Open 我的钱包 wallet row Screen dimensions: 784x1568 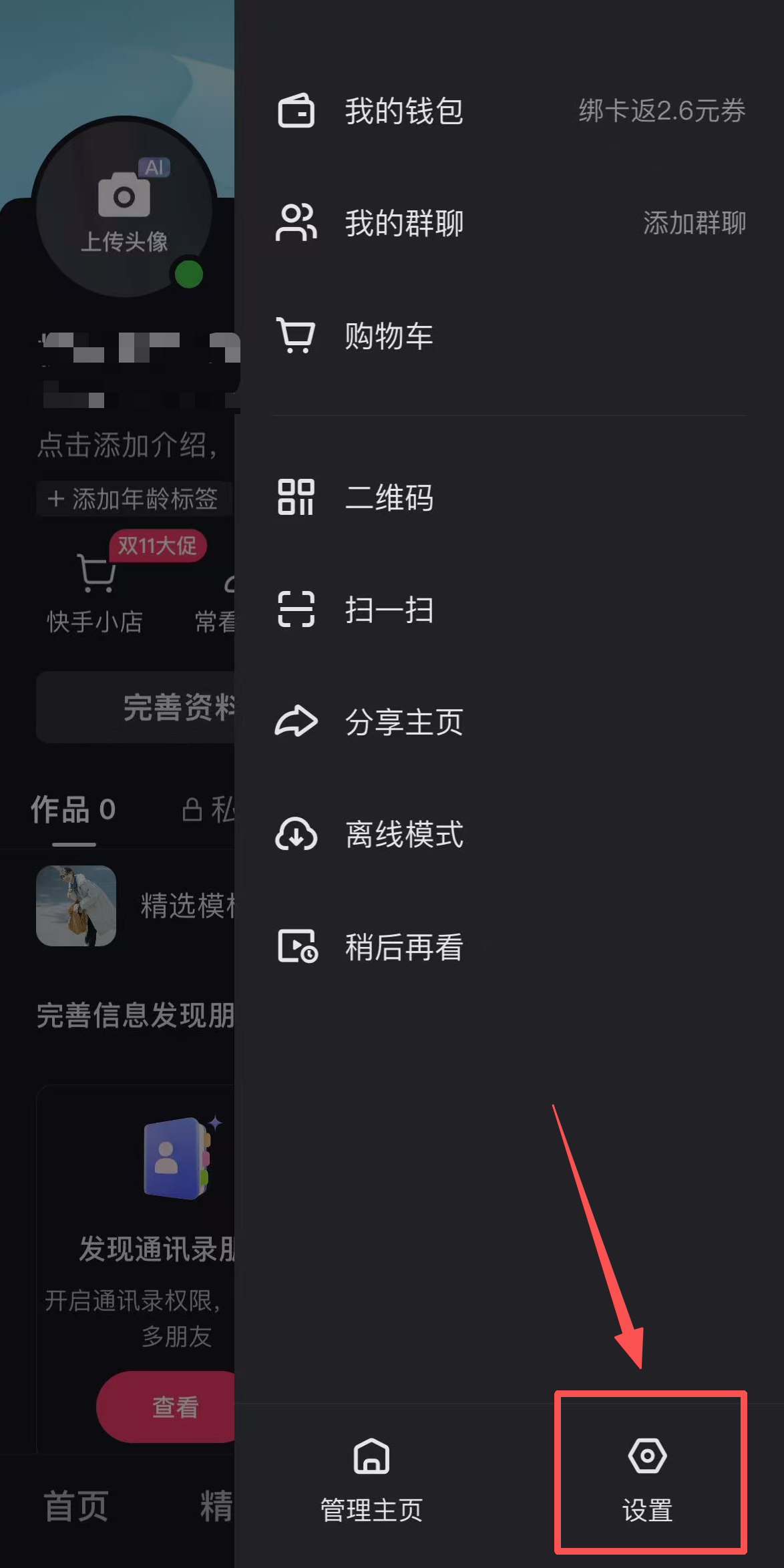point(403,111)
